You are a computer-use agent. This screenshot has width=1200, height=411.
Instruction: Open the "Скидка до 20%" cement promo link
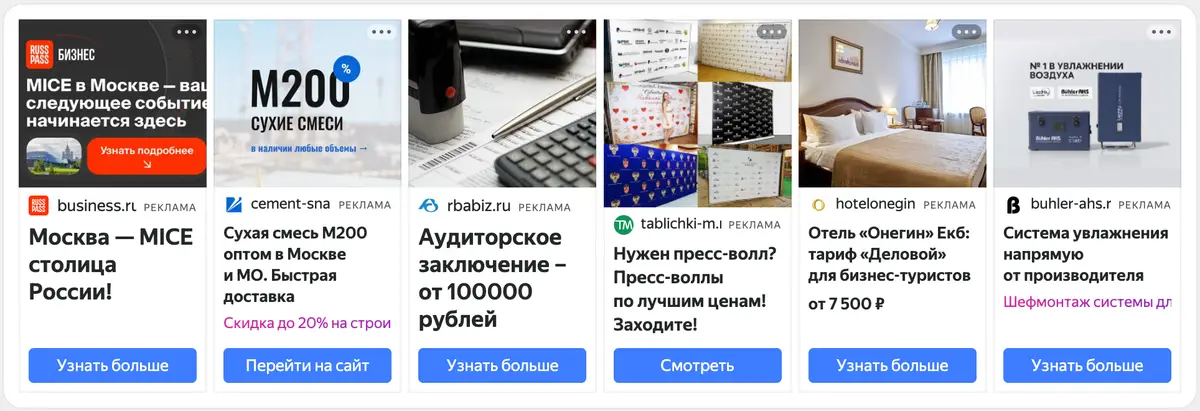(307, 323)
